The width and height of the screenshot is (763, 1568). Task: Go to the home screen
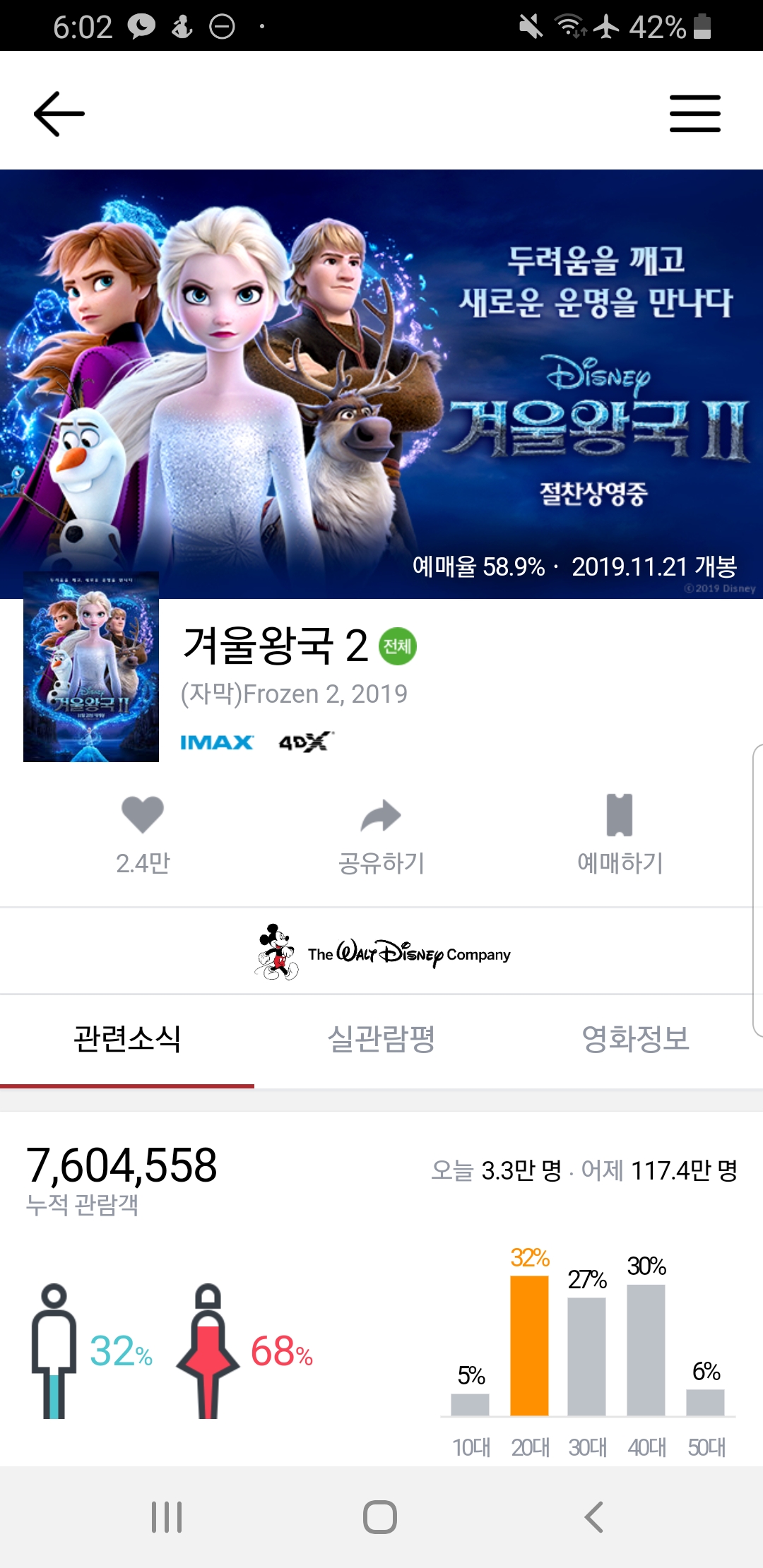click(380, 1516)
